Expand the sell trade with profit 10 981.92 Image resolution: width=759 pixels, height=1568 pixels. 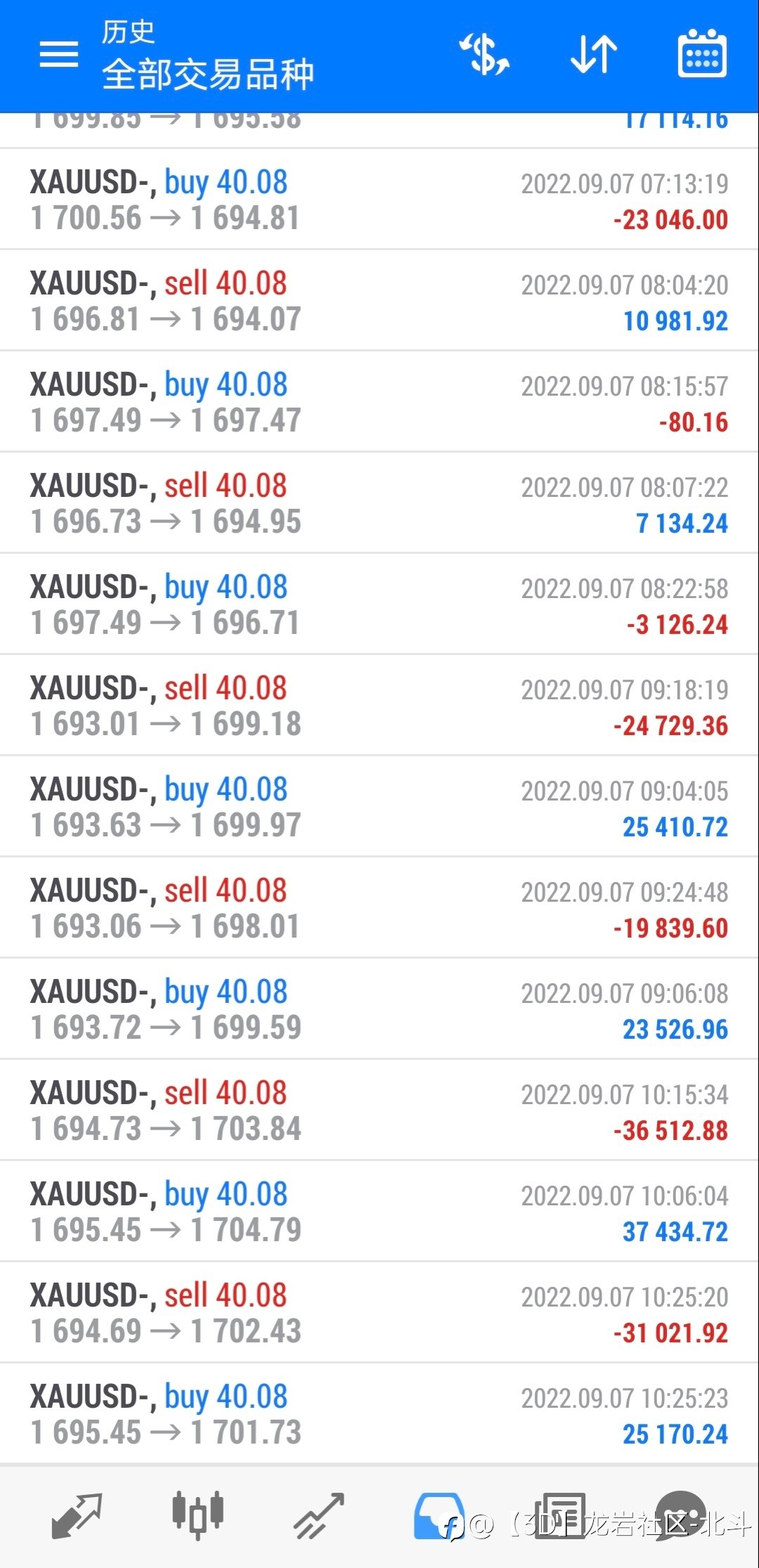click(379, 300)
